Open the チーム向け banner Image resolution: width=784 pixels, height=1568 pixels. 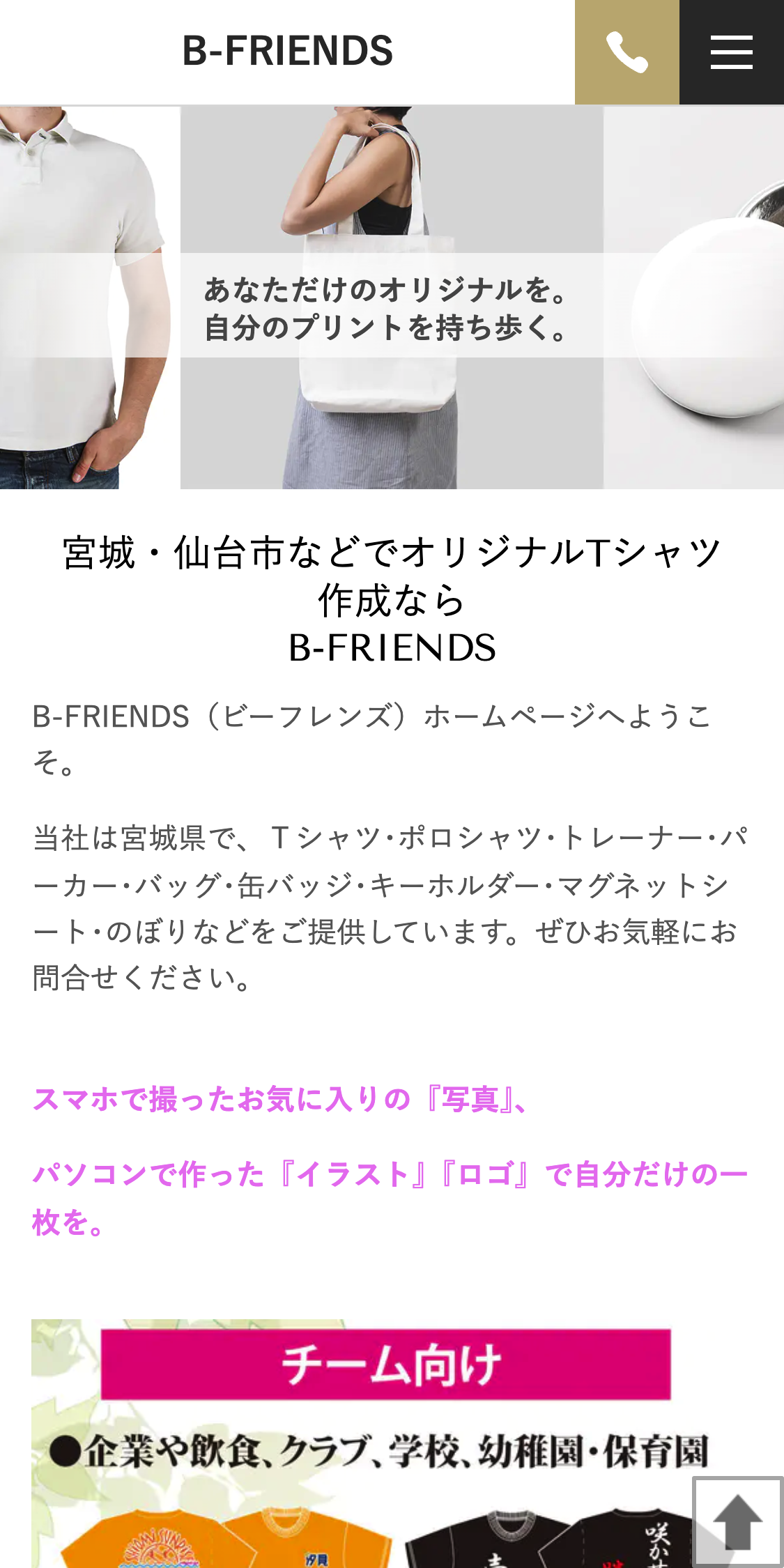[385, 1364]
